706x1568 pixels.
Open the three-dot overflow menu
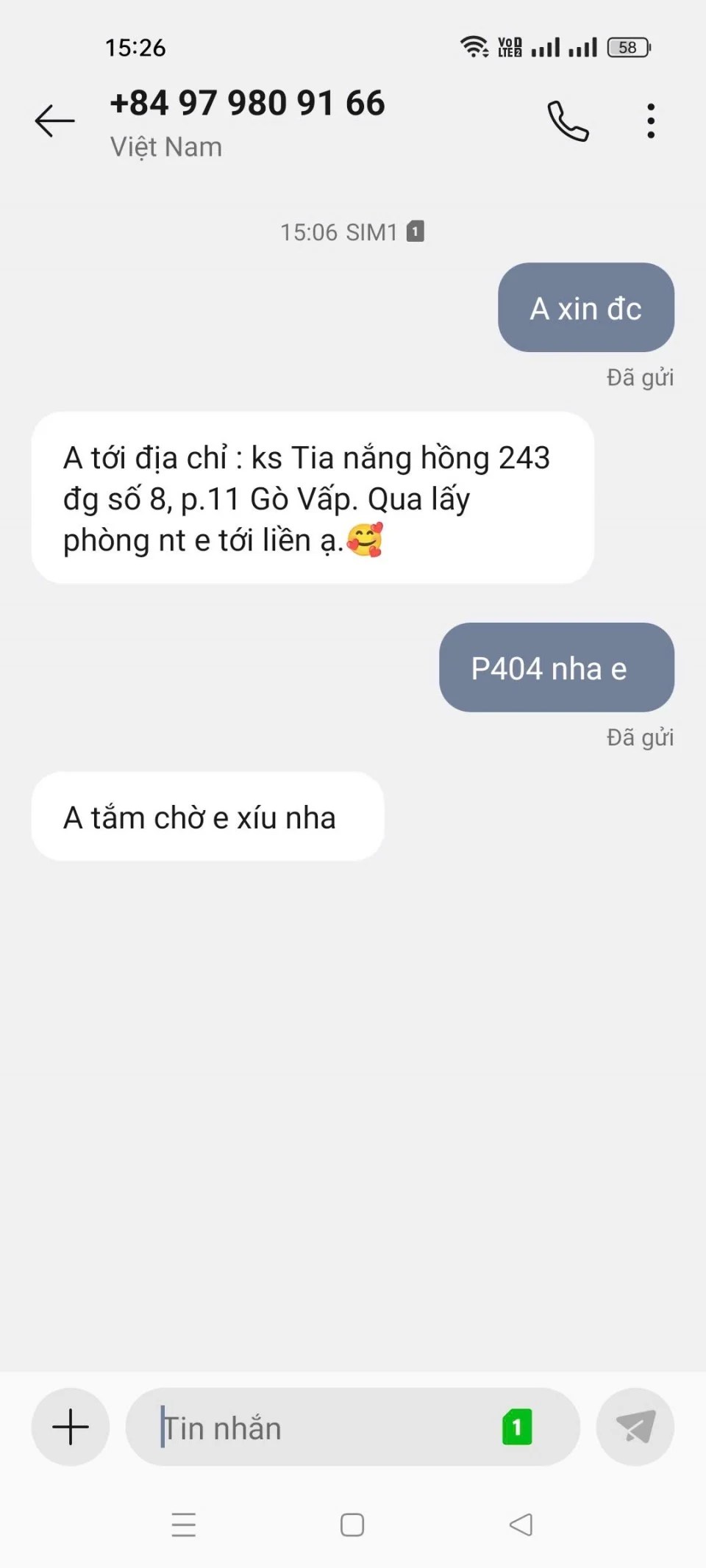(x=651, y=121)
